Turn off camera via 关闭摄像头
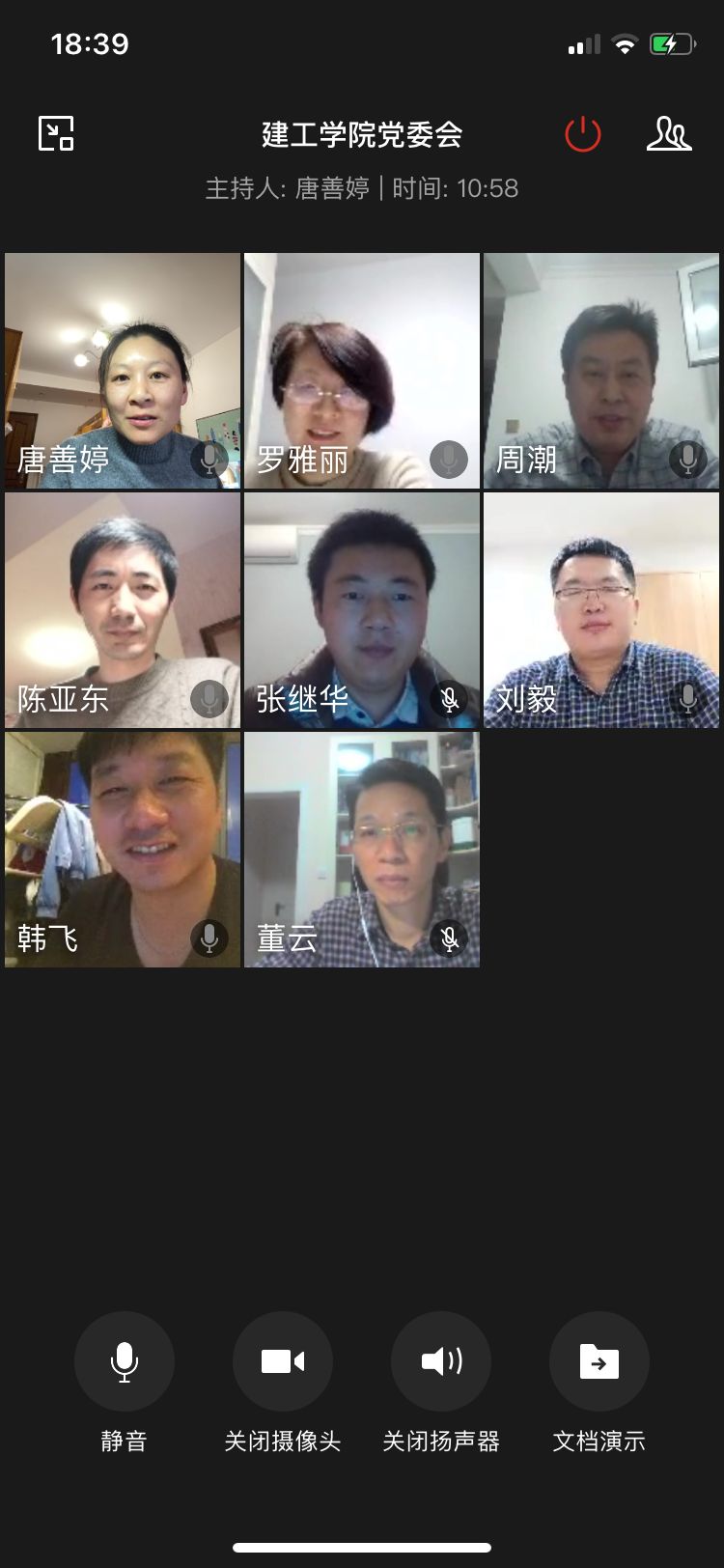This screenshot has height=1568, width=724. 283,1361
